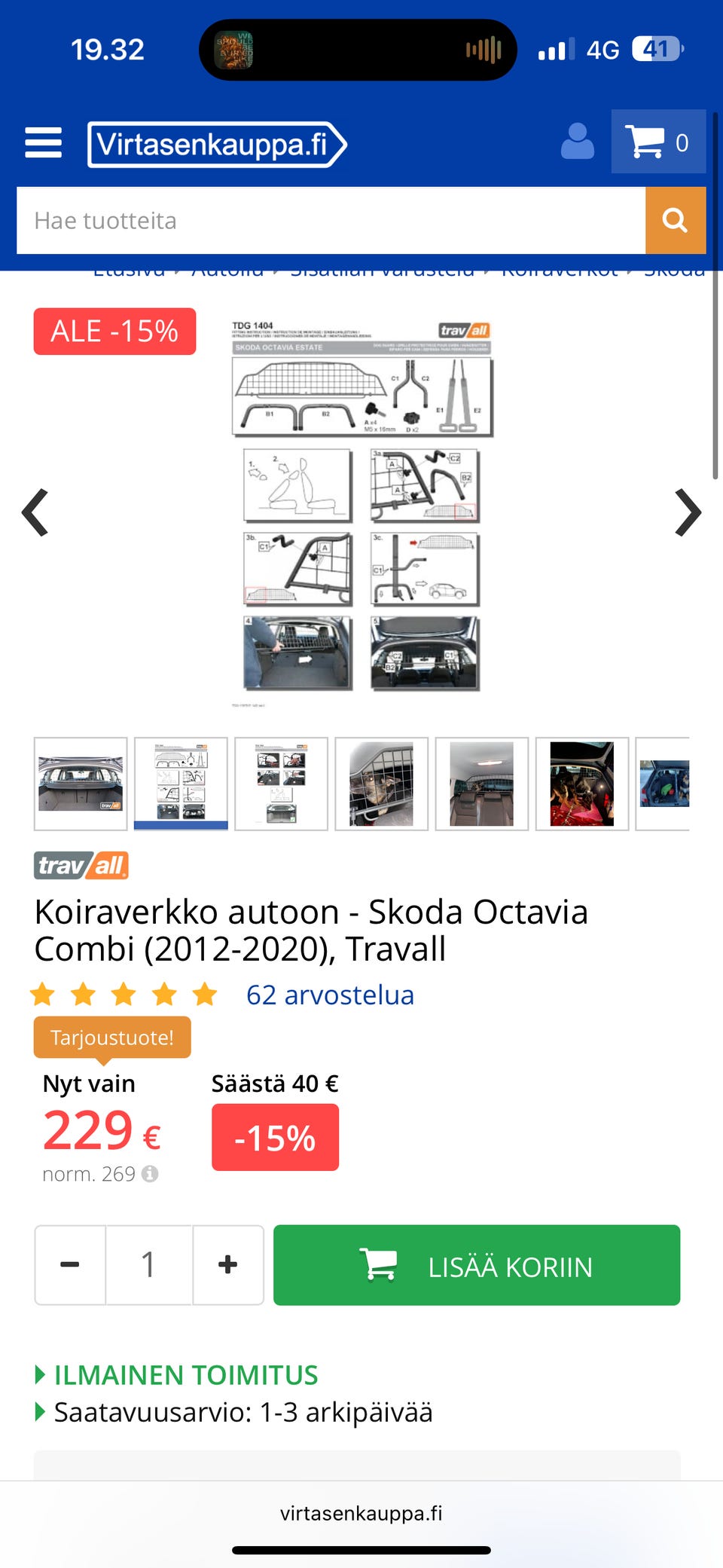The width and height of the screenshot is (723, 1568).
Task: Decrease quantity with minus stepper
Action: pos(69,1264)
